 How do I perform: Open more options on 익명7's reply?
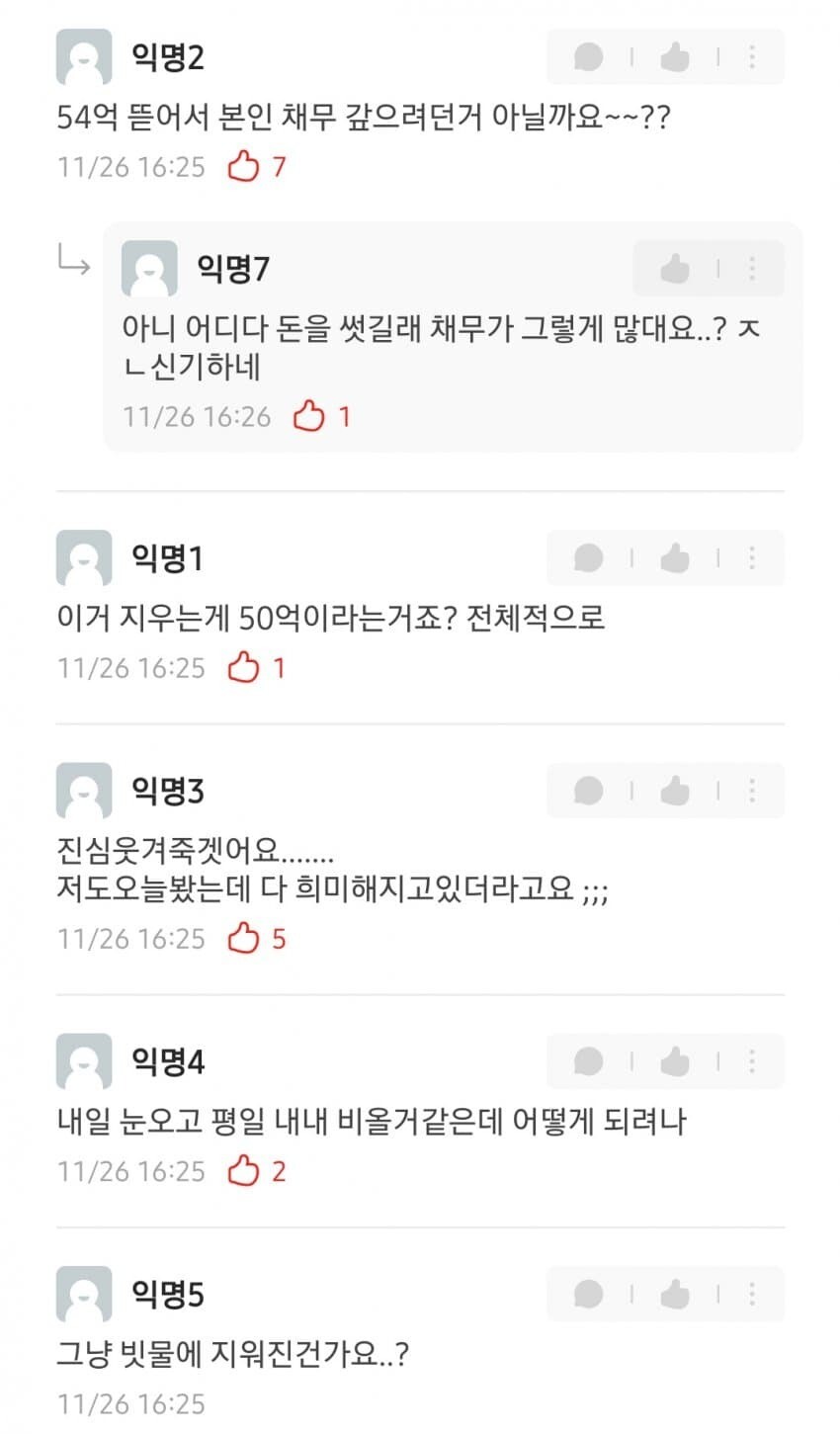tap(752, 268)
